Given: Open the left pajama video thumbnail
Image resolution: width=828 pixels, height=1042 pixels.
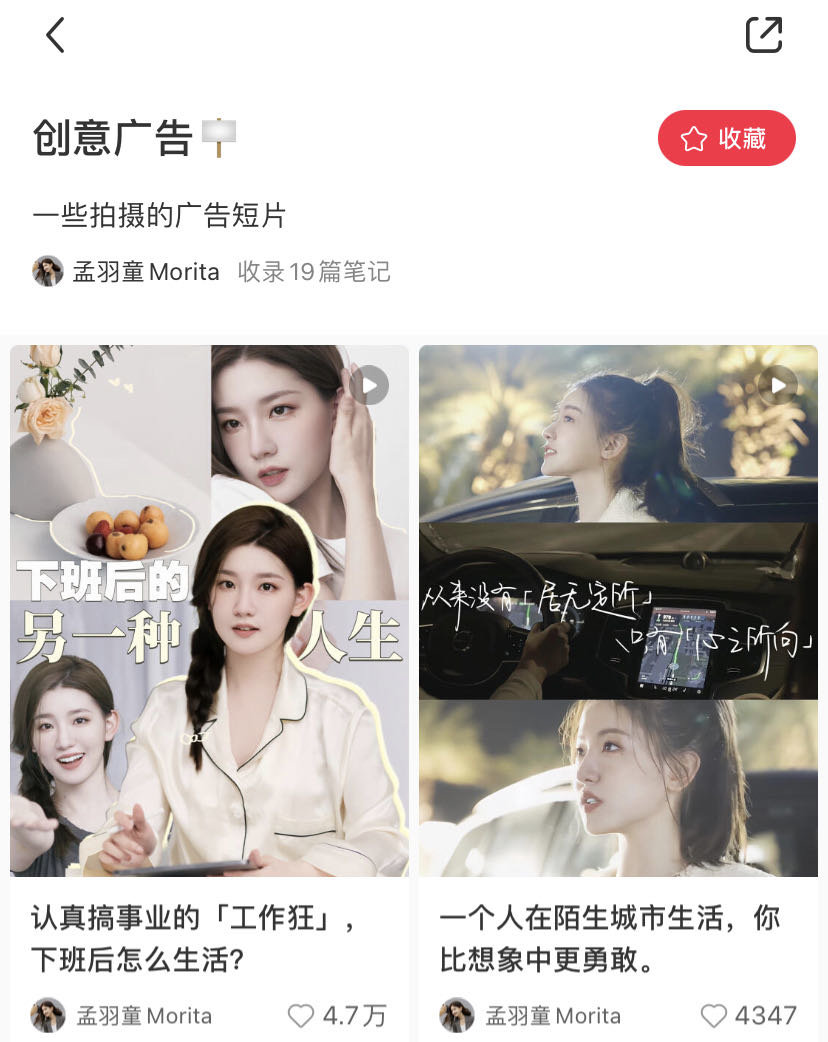Looking at the screenshot, I should (x=208, y=610).
